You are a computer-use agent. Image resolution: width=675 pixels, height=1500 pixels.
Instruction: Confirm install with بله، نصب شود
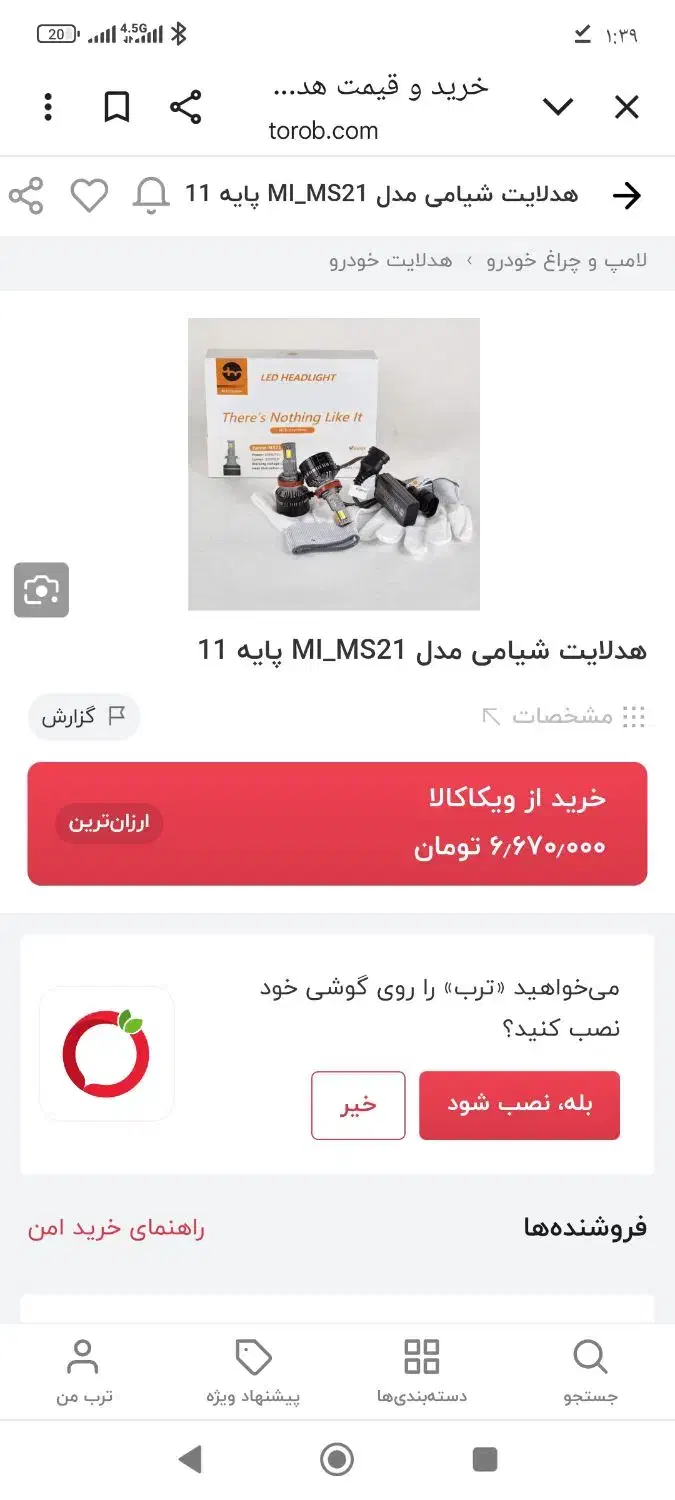pos(519,1105)
